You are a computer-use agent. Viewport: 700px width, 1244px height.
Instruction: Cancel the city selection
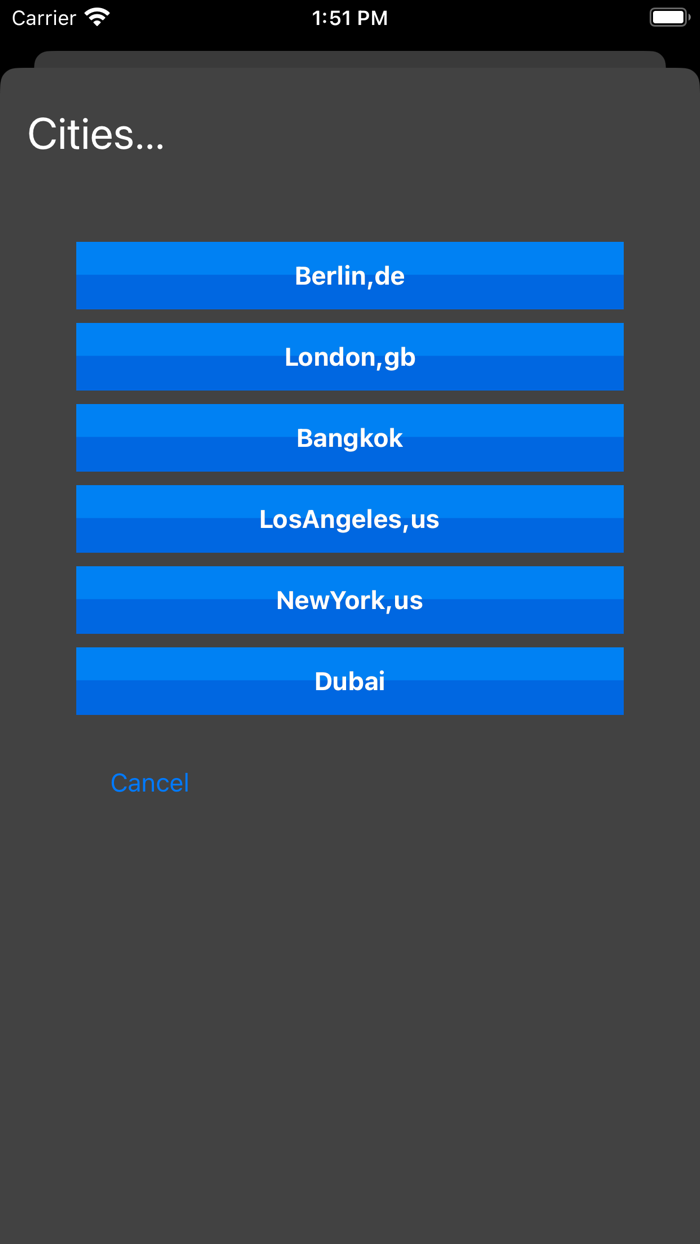(x=150, y=783)
